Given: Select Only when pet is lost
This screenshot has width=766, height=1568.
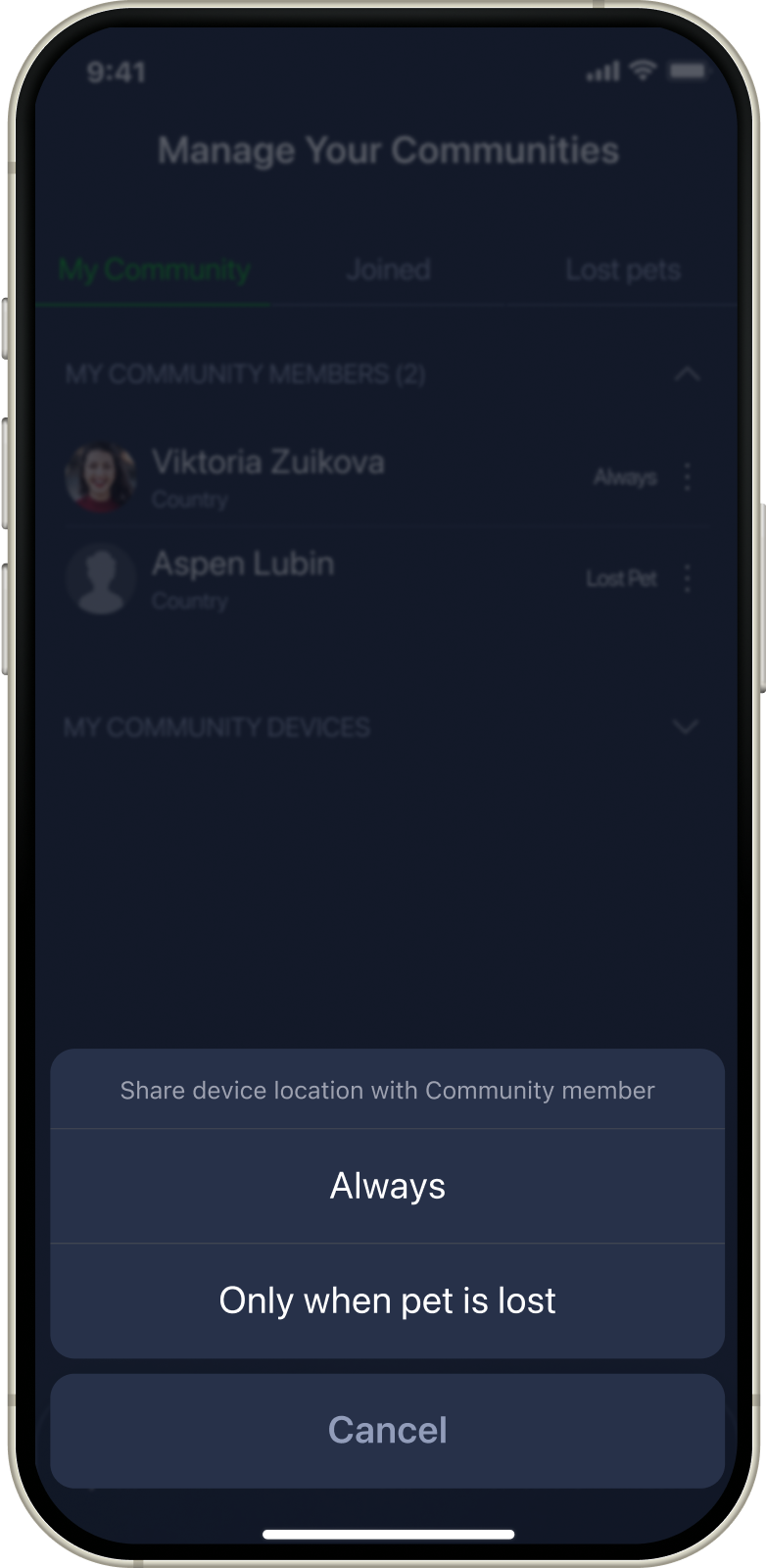Looking at the screenshot, I should coord(387,1300).
